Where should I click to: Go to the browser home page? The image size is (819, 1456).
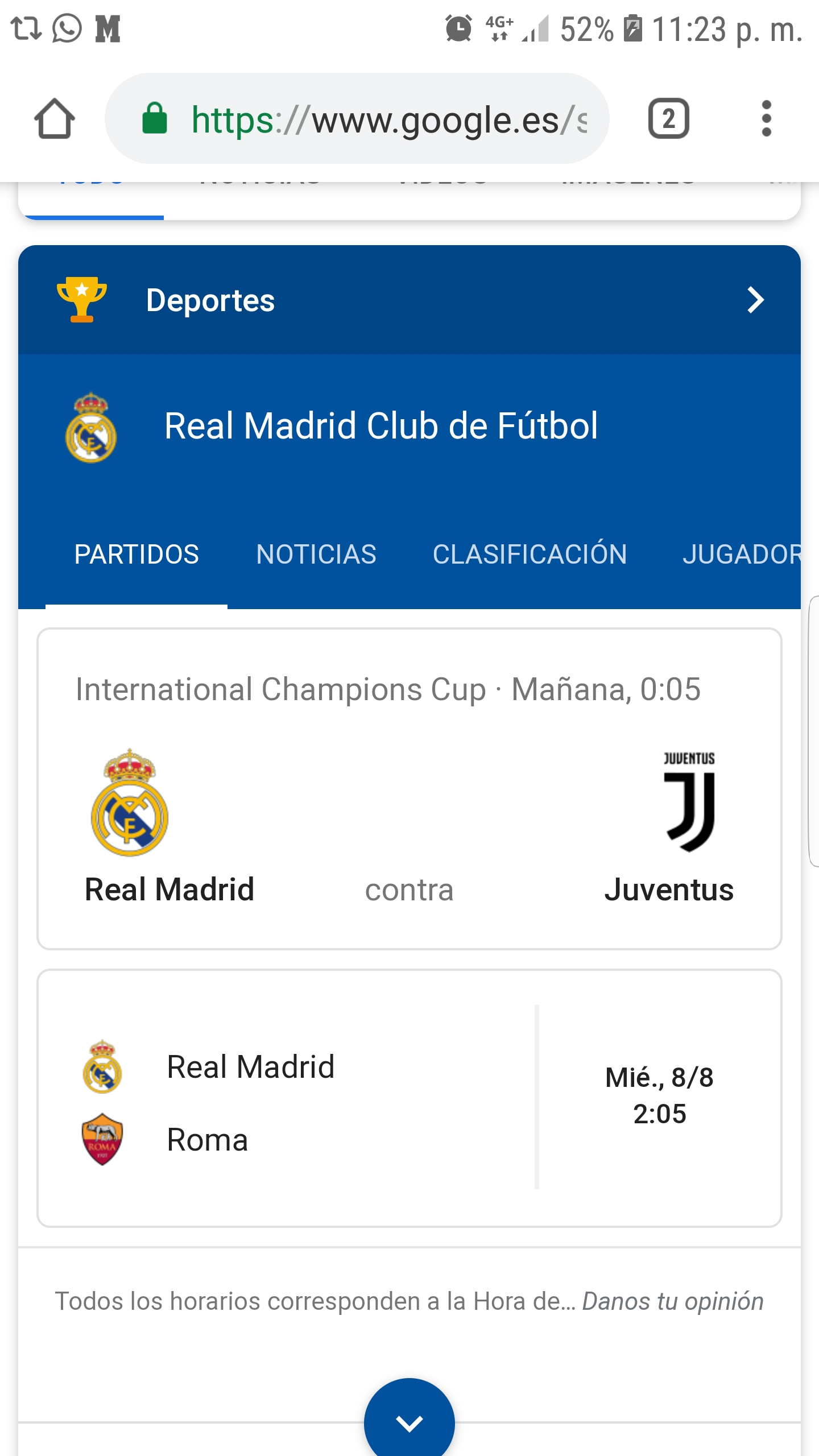pyautogui.click(x=54, y=119)
